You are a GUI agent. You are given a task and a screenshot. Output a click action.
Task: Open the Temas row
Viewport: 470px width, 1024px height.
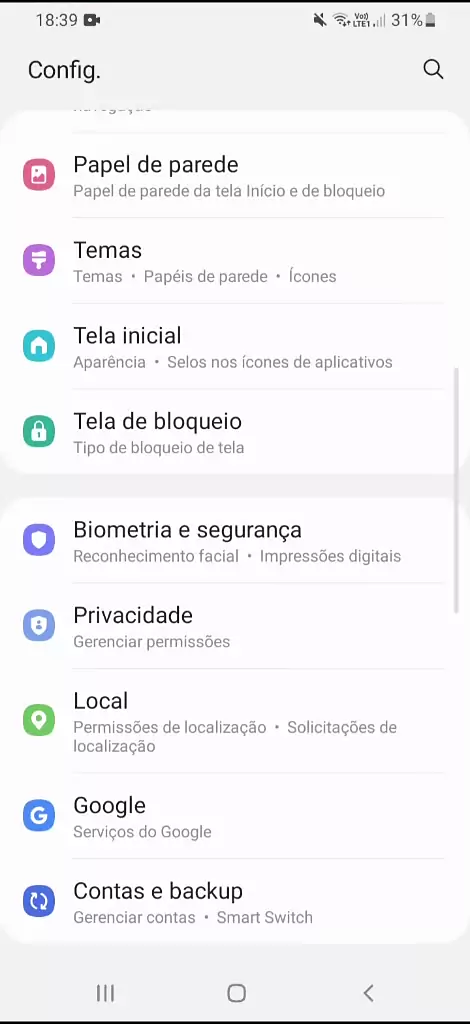point(235,261)
